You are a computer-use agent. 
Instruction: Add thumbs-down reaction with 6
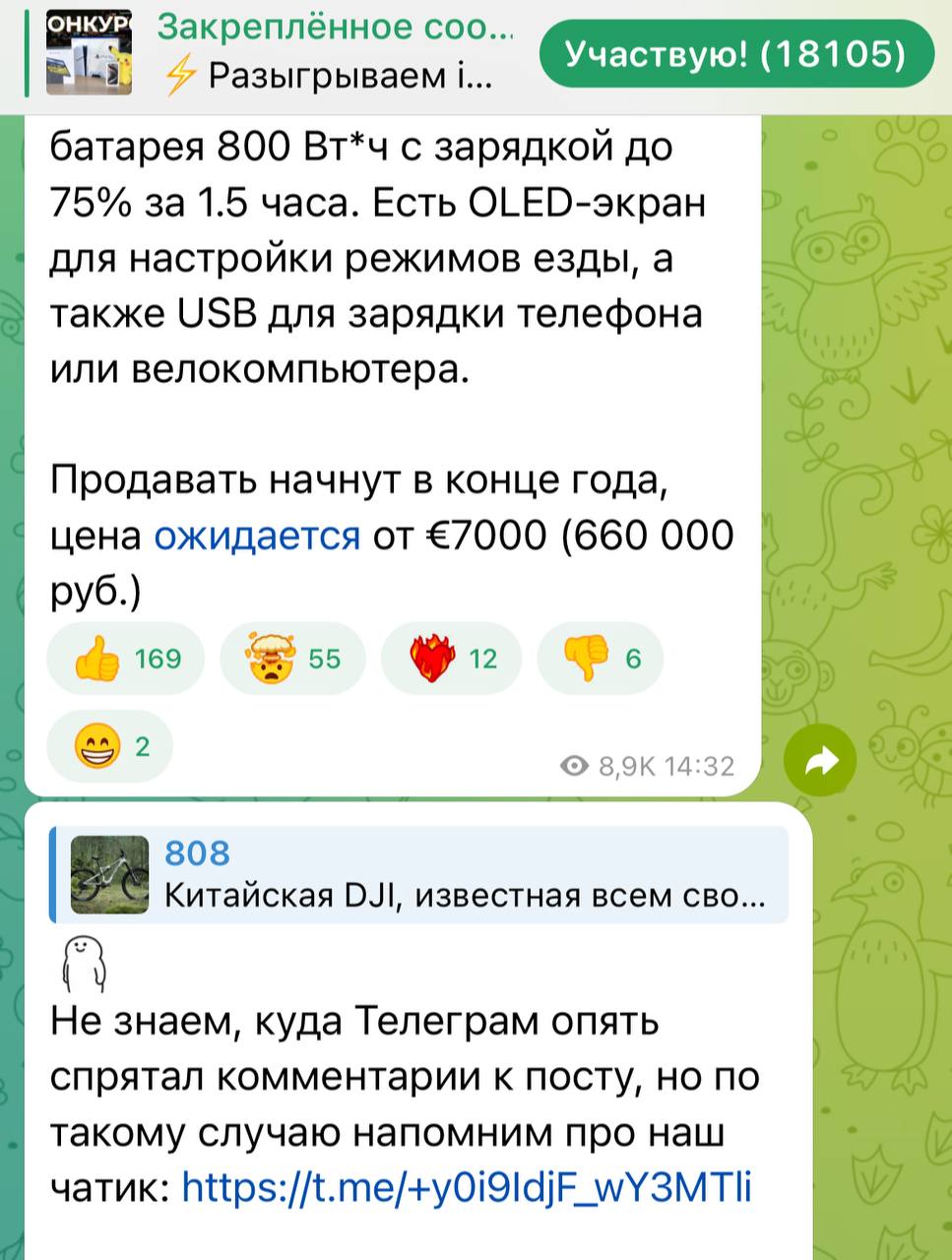point(600,659)
